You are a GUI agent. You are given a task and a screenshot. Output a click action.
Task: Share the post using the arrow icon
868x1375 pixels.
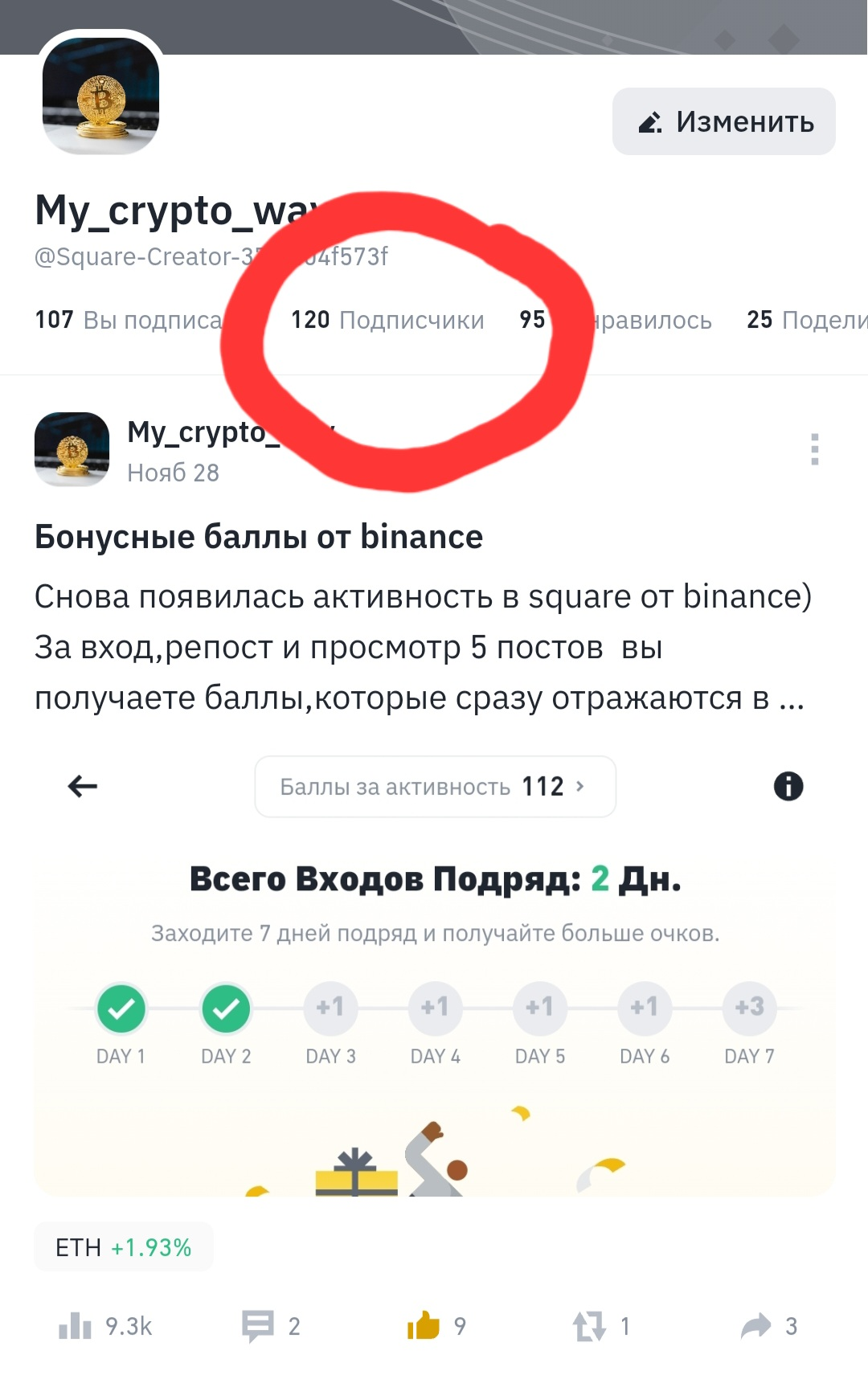coord(755,1326)
